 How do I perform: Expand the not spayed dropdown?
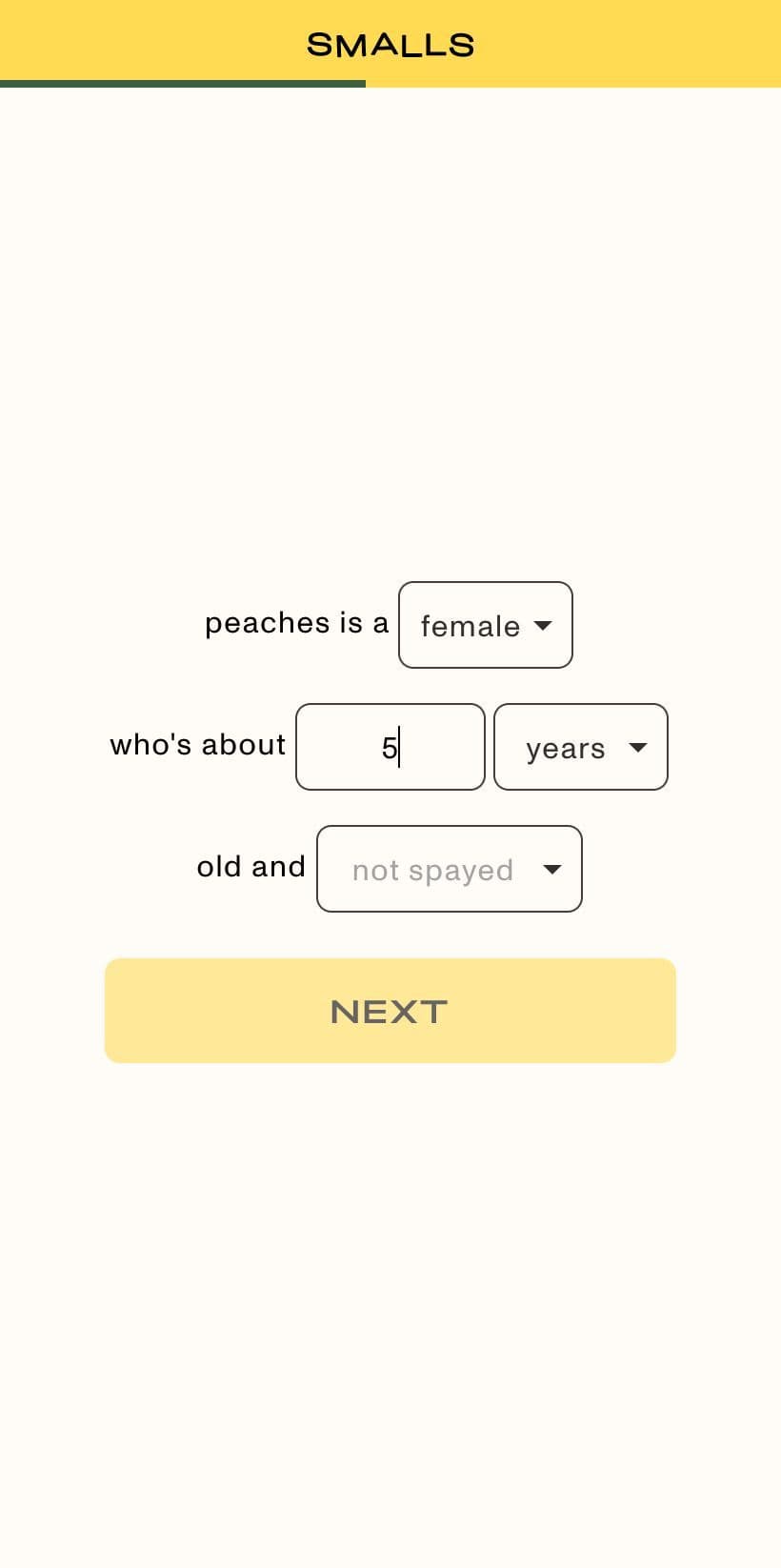(449, 869)
